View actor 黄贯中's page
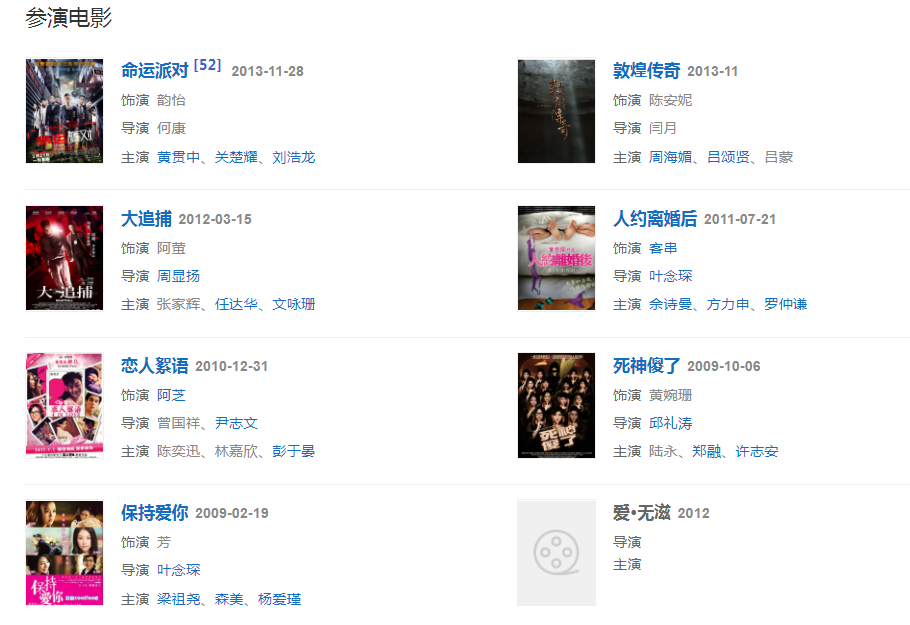 click(x=179, y=157)
